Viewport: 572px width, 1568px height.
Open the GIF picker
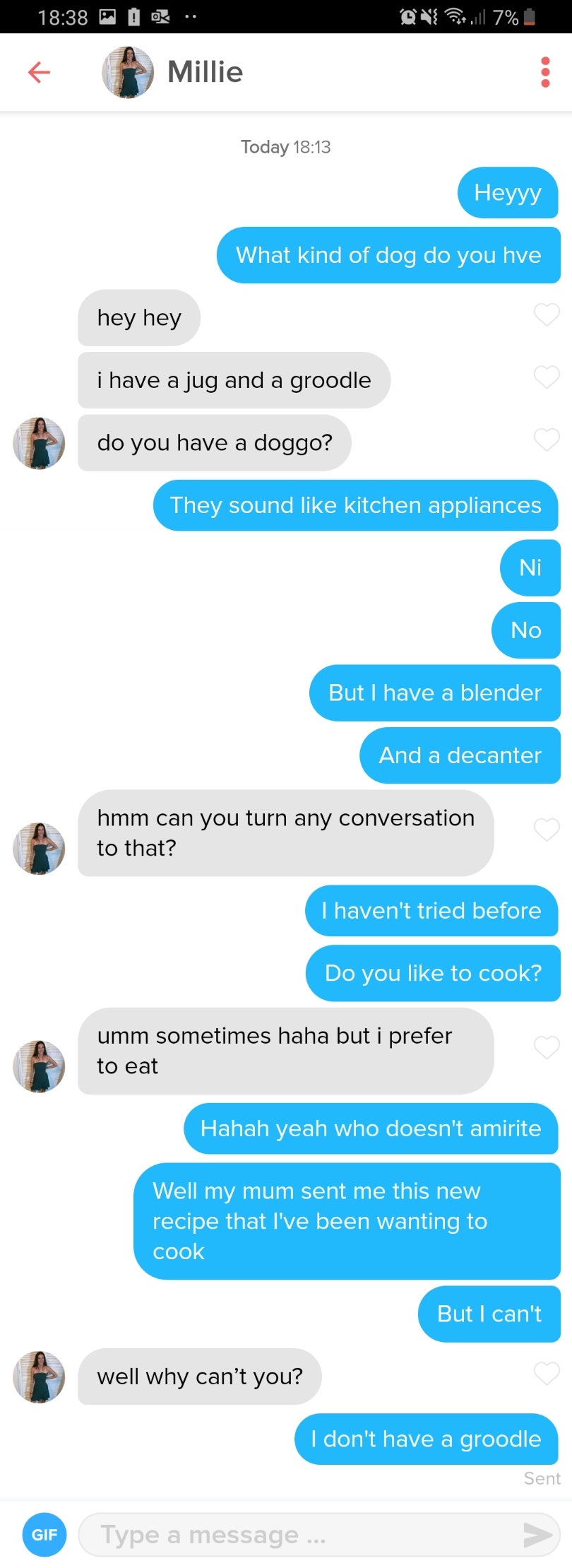(x=44, y=1534)
